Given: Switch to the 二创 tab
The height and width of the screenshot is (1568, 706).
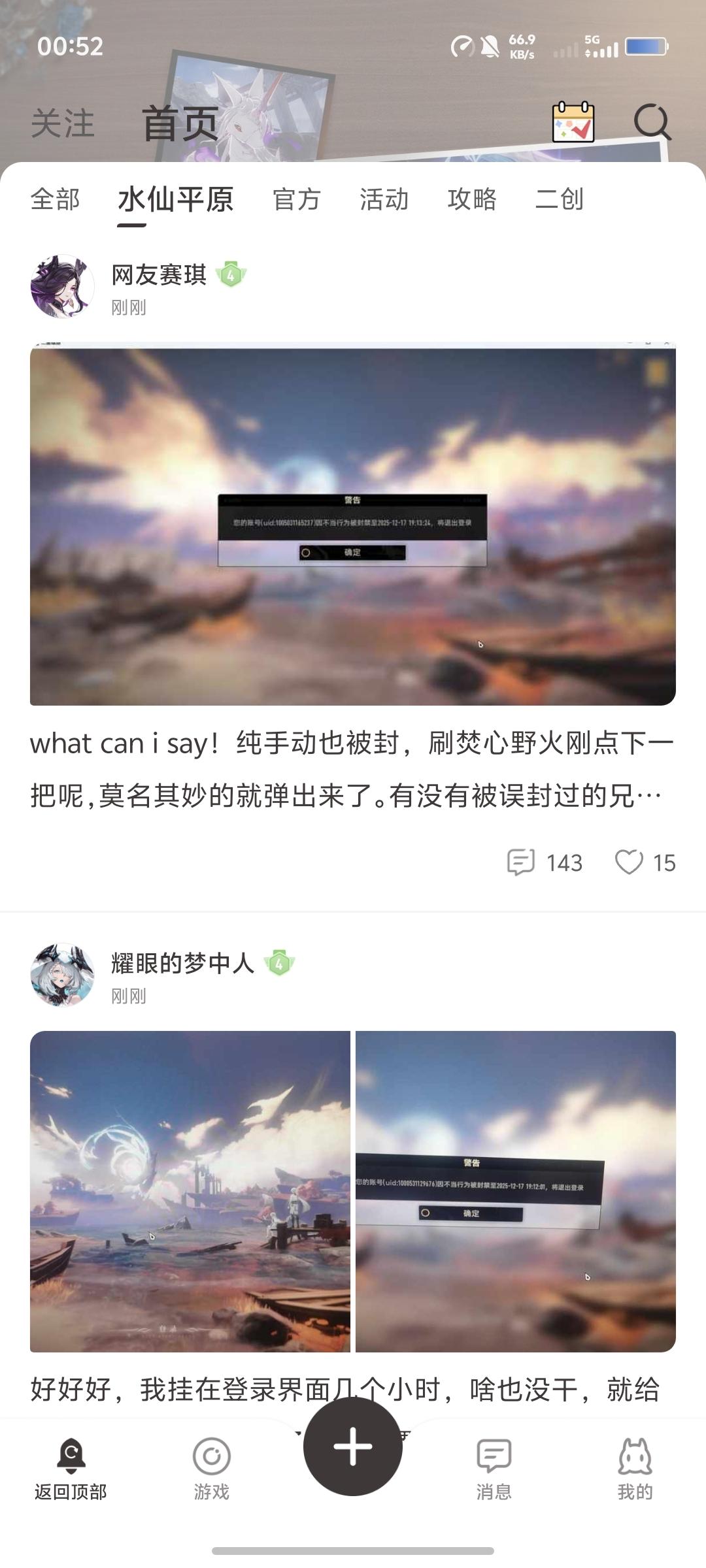Looking at the screenshot, I should tap(560, 199).
